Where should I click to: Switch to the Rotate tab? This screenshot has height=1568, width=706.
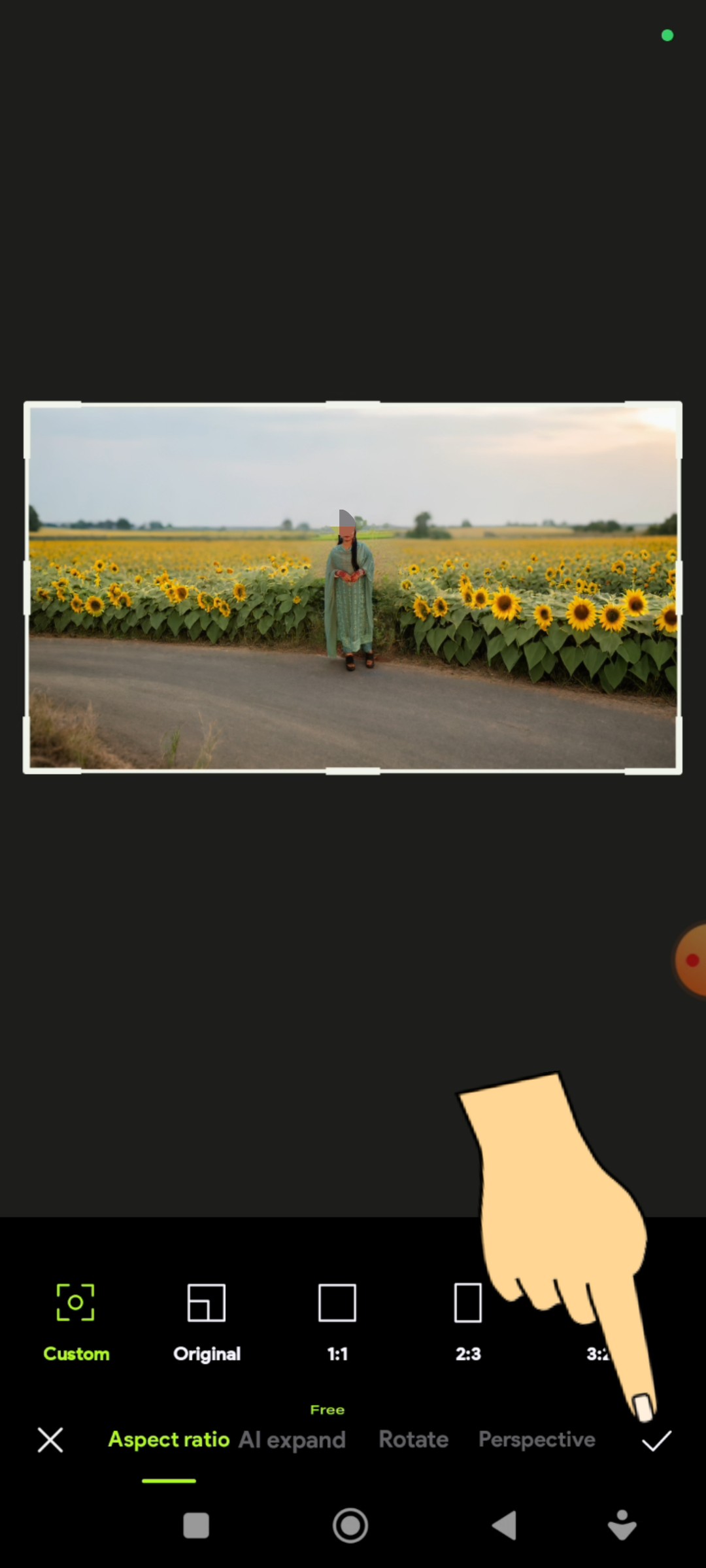coord(414,1440)
